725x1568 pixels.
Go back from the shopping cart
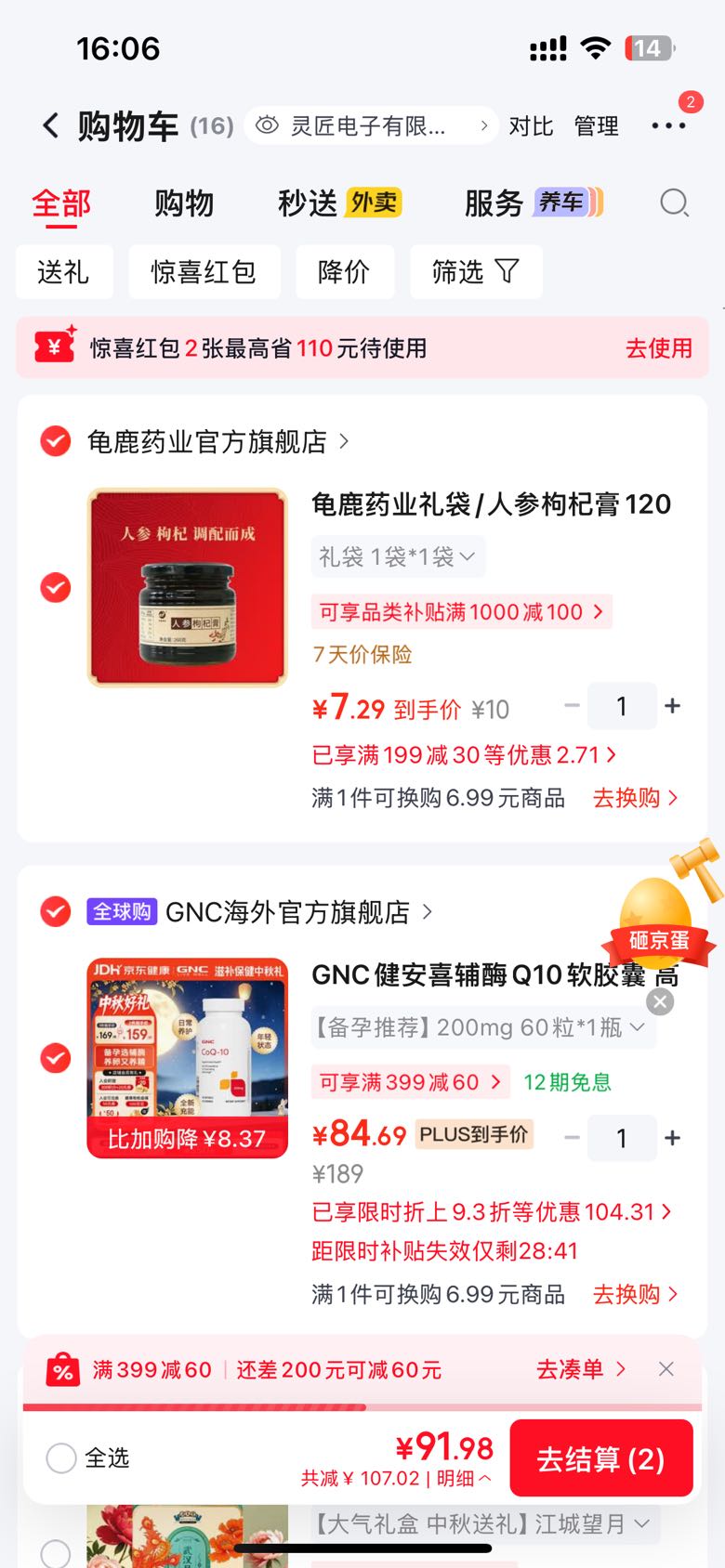[x=51, y=125]
